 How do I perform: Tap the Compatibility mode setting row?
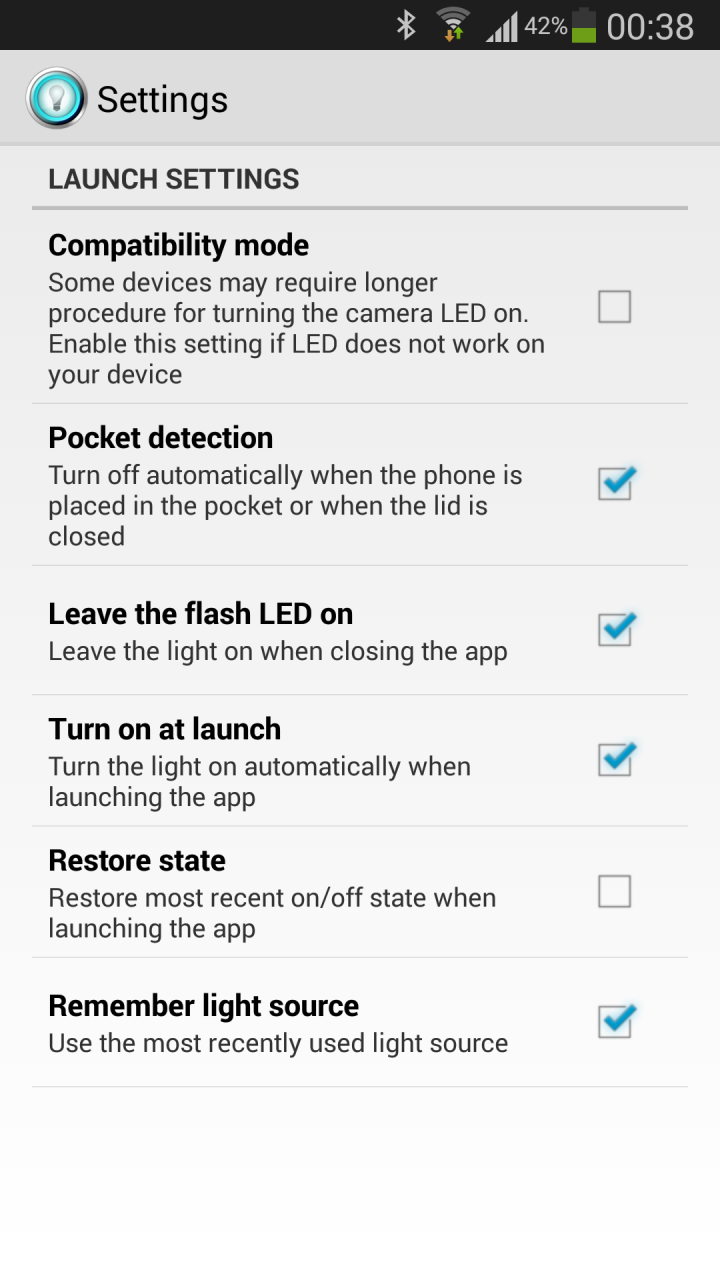[x=300, y=307]
